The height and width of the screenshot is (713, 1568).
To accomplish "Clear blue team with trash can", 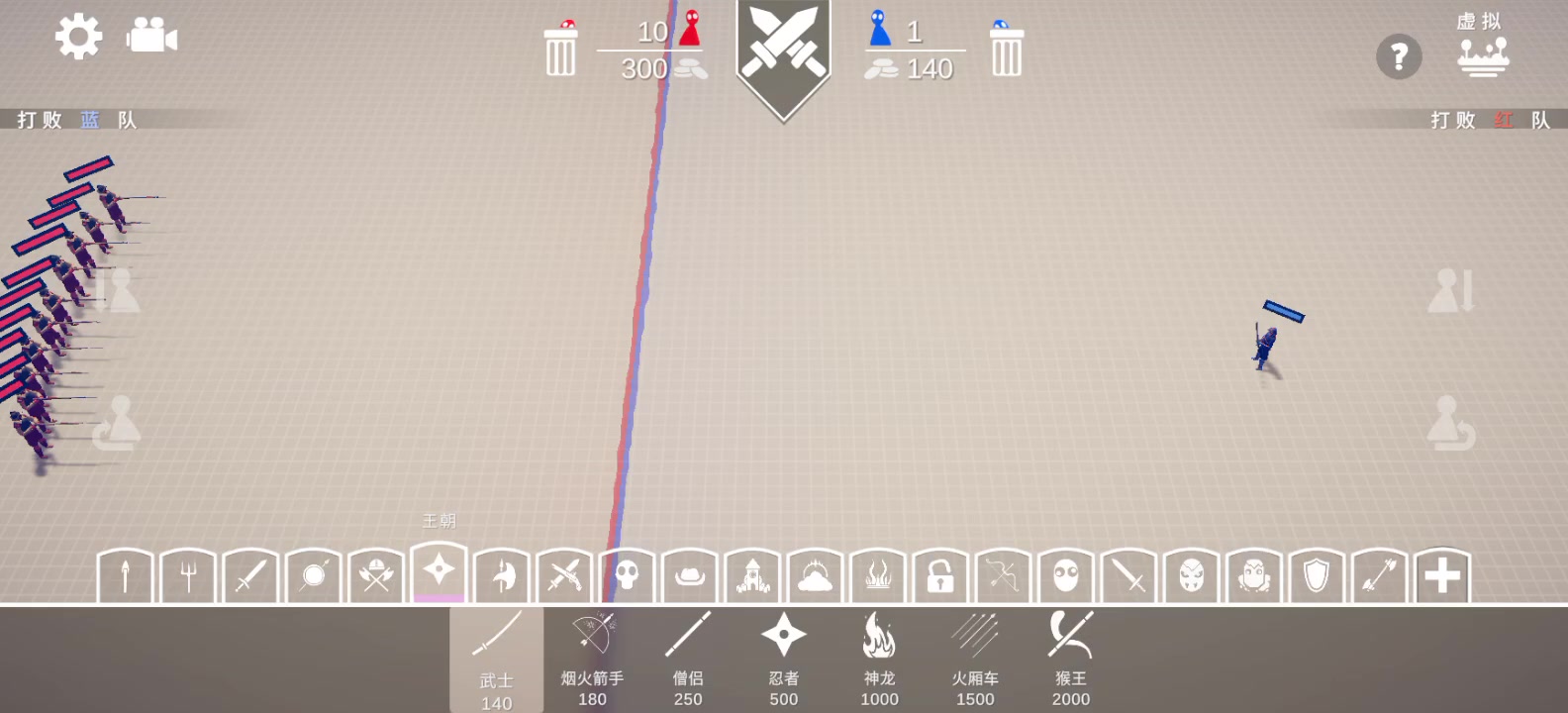I will point(1007,50).
